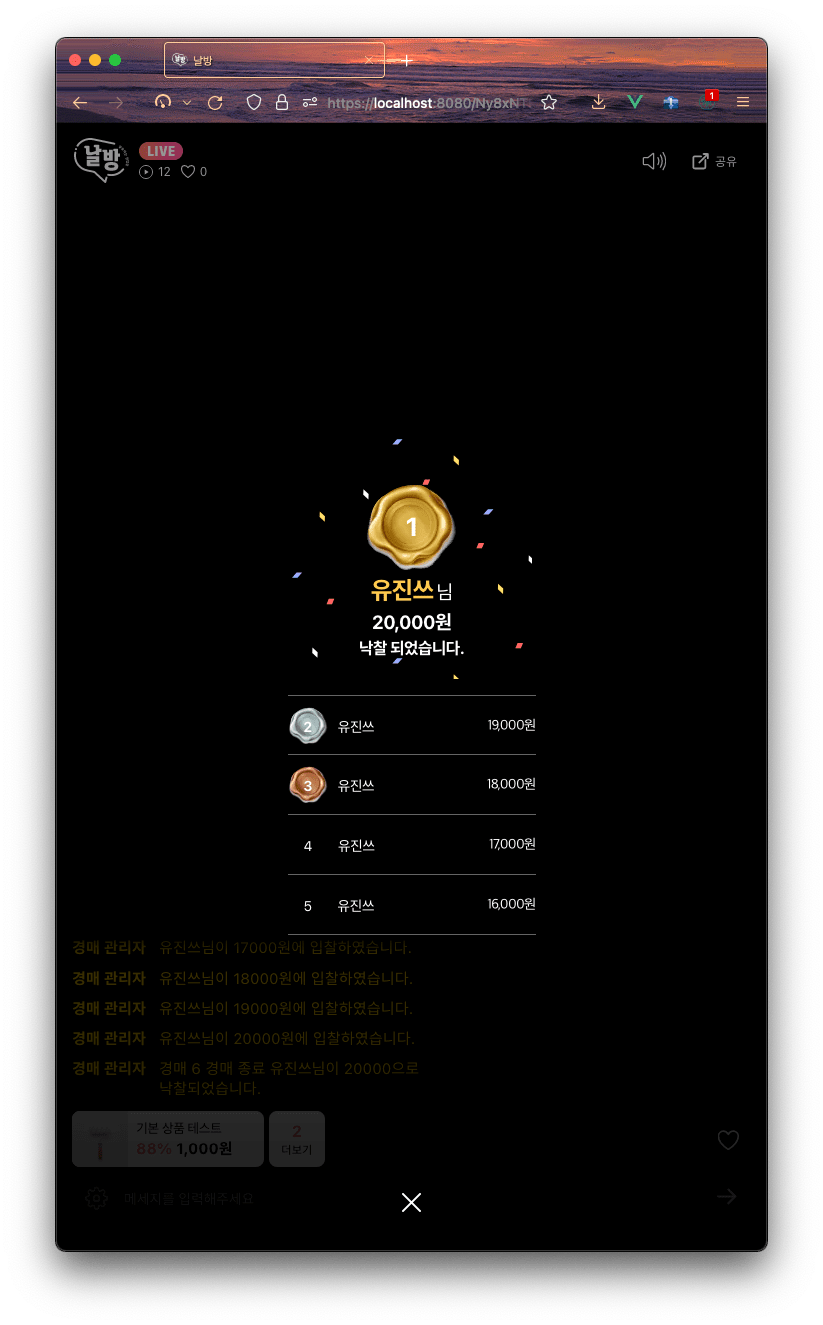Open the browser hamburger menu
823x1325 pixels.
coord(742,102)
